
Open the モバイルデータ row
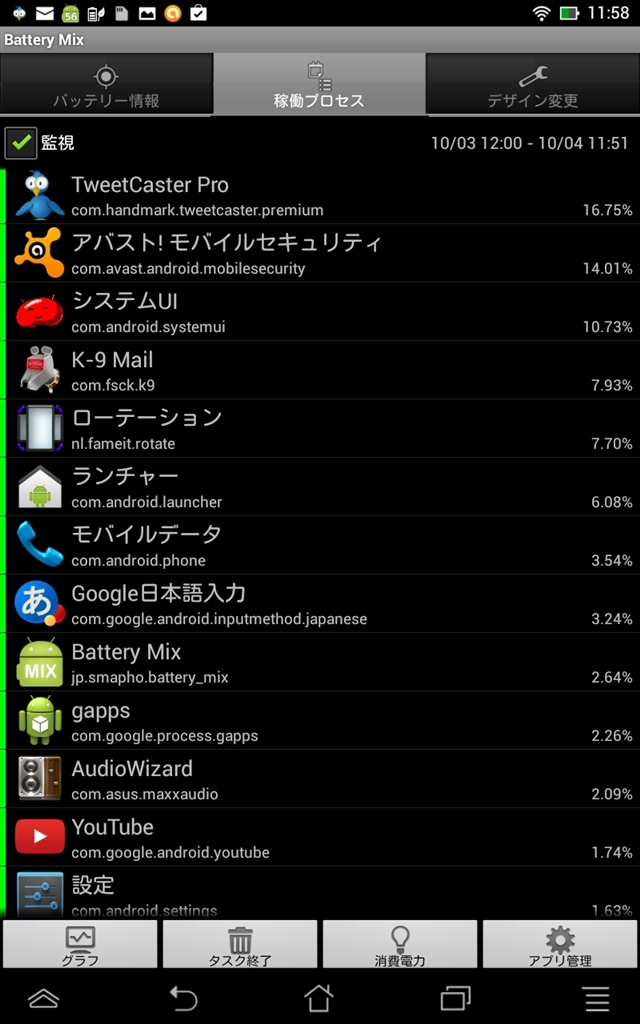320,546
